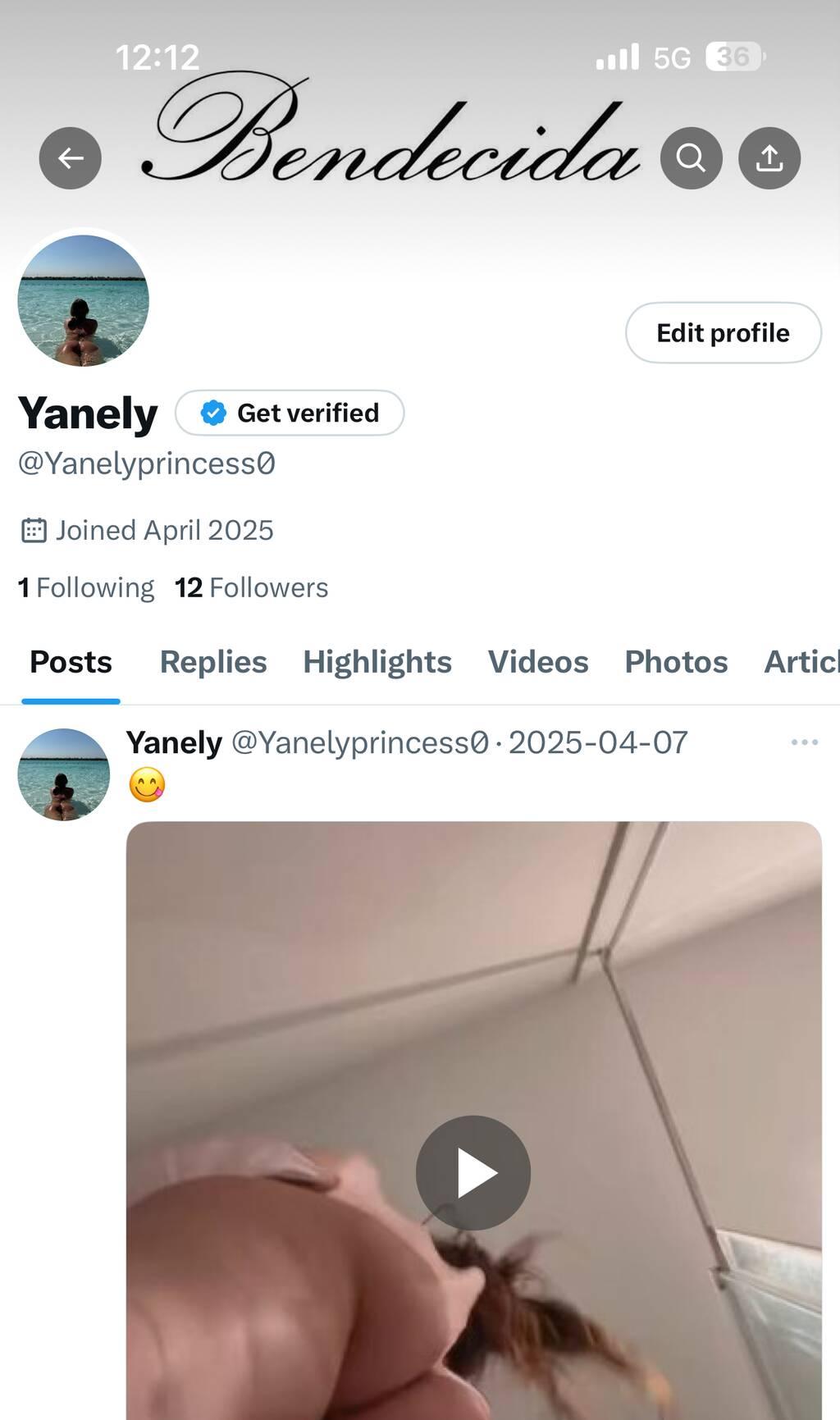View the 1 Following list
Screen dimensions: 840x1420
pyautogui.click(x=86, y=587)
